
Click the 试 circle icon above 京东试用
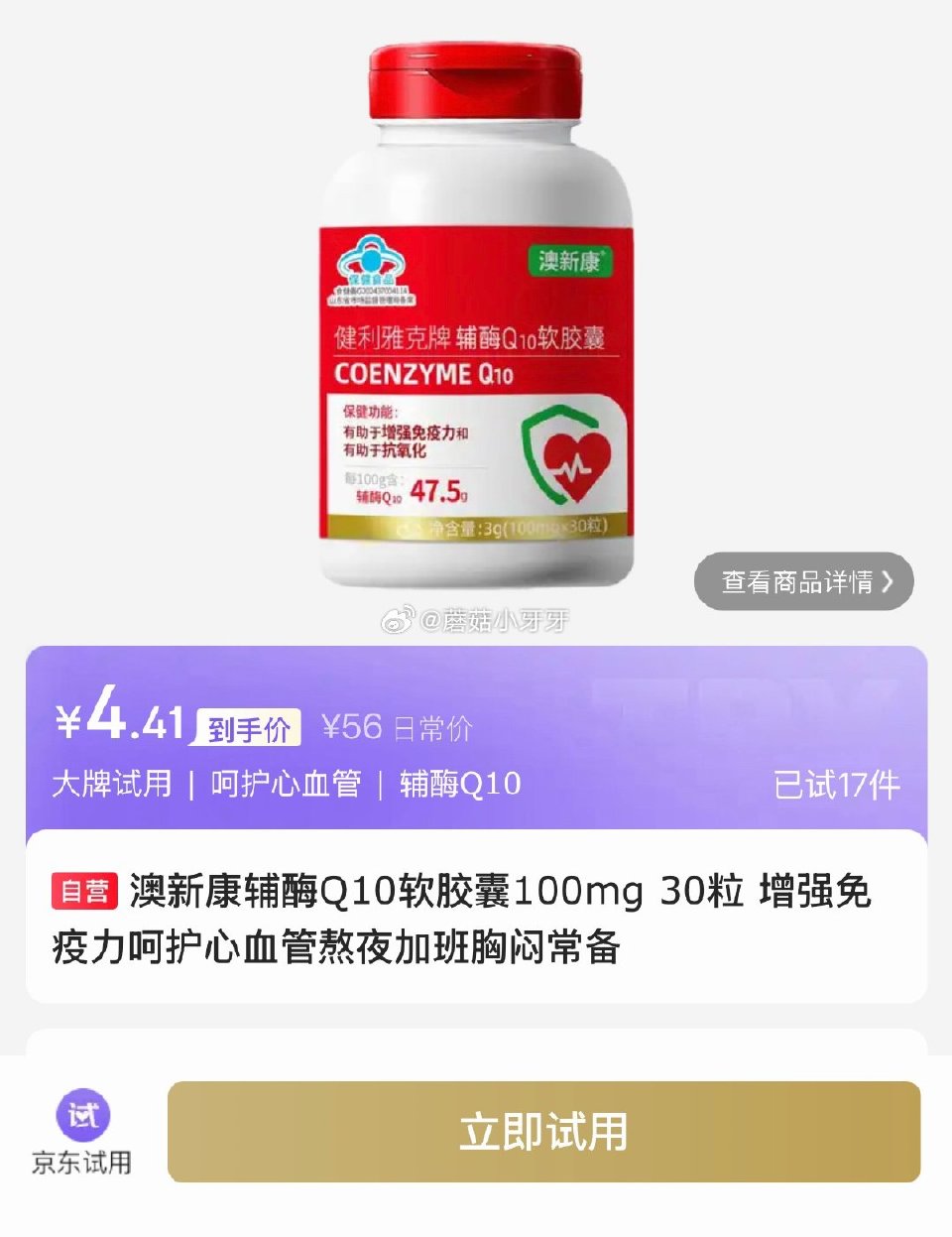82,1115
